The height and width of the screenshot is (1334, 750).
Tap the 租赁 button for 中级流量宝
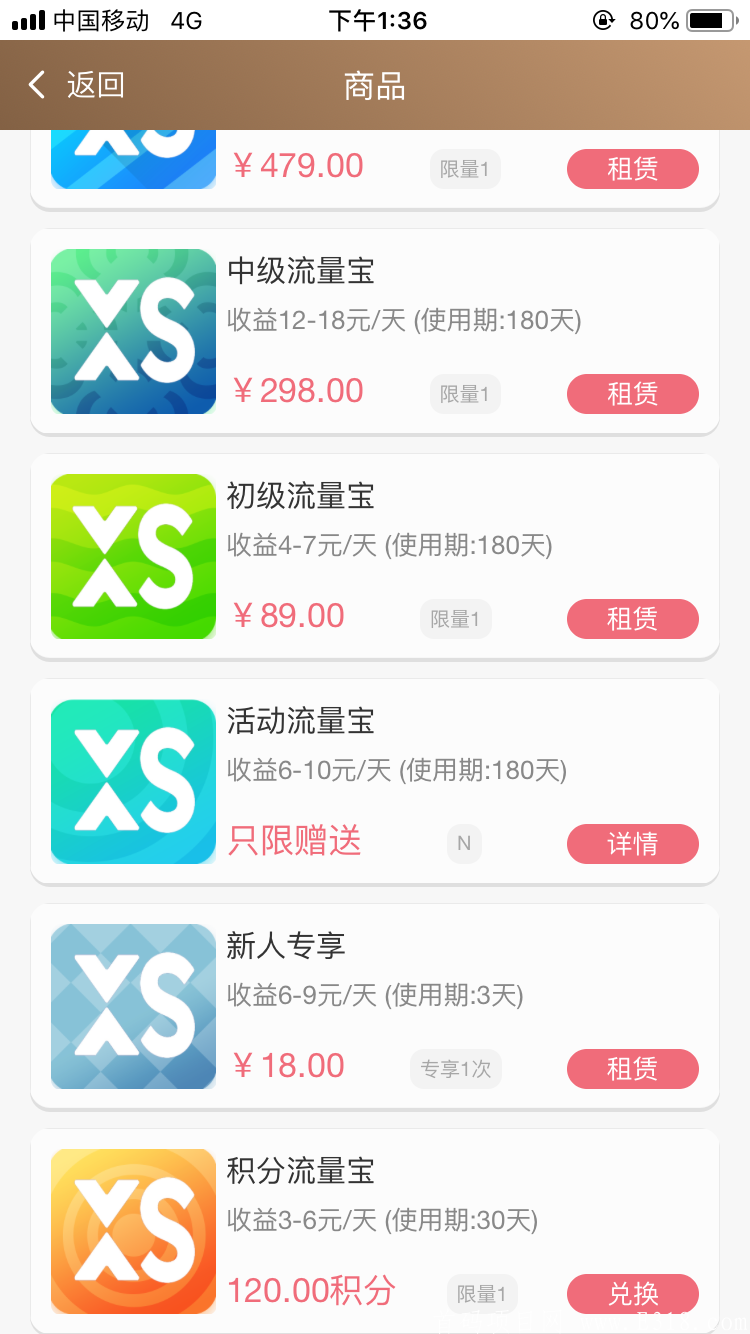(632, 393)
